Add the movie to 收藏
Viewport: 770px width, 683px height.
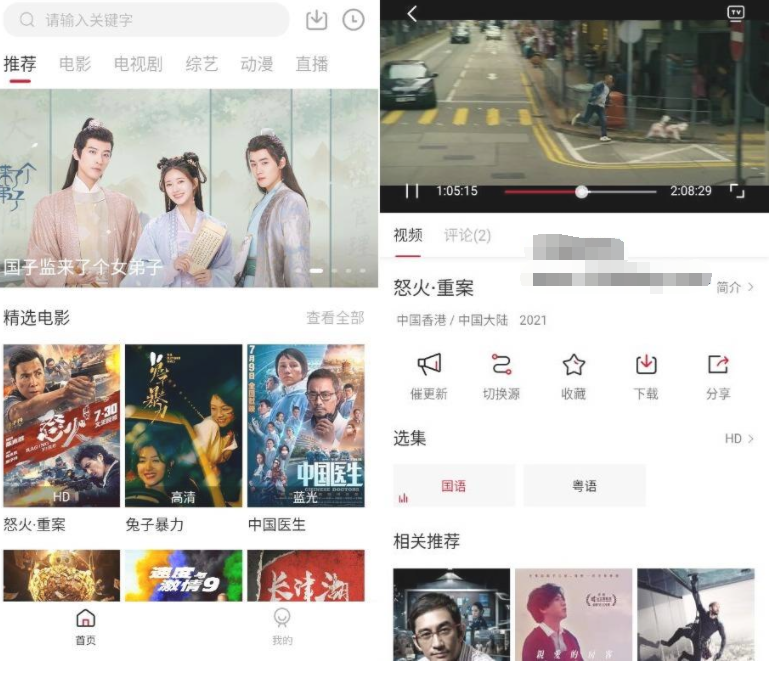[x=573, y=376]
